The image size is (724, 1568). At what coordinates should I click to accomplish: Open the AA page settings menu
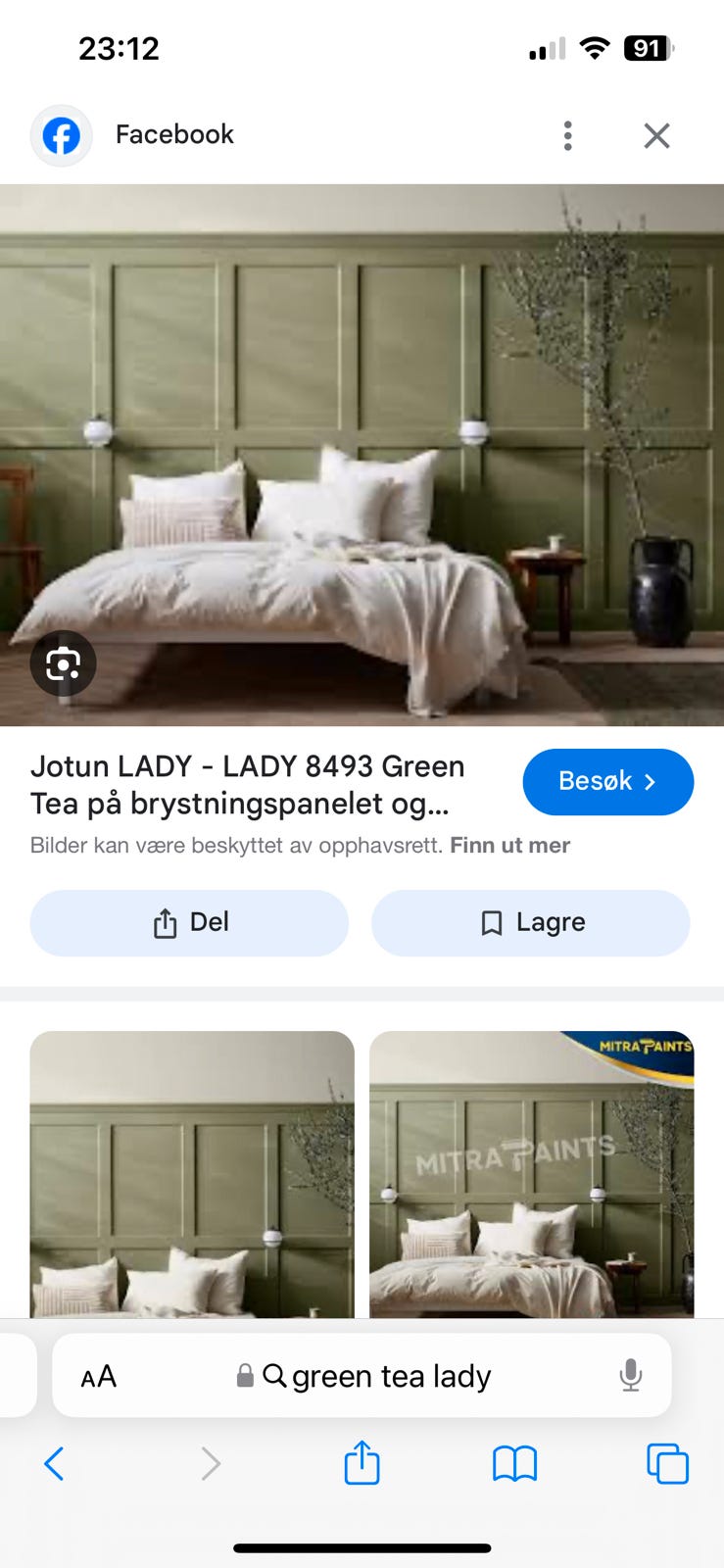tap(97, 1375)
